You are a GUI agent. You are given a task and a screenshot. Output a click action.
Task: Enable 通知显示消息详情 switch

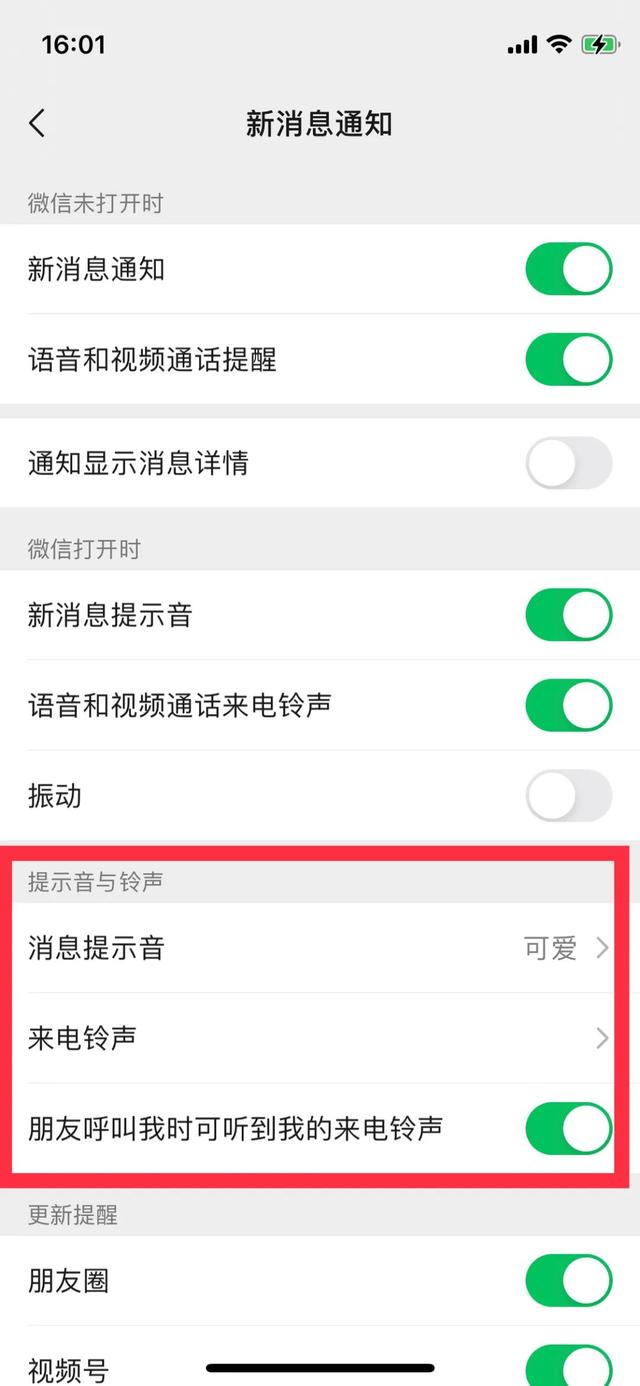(568, 463)
